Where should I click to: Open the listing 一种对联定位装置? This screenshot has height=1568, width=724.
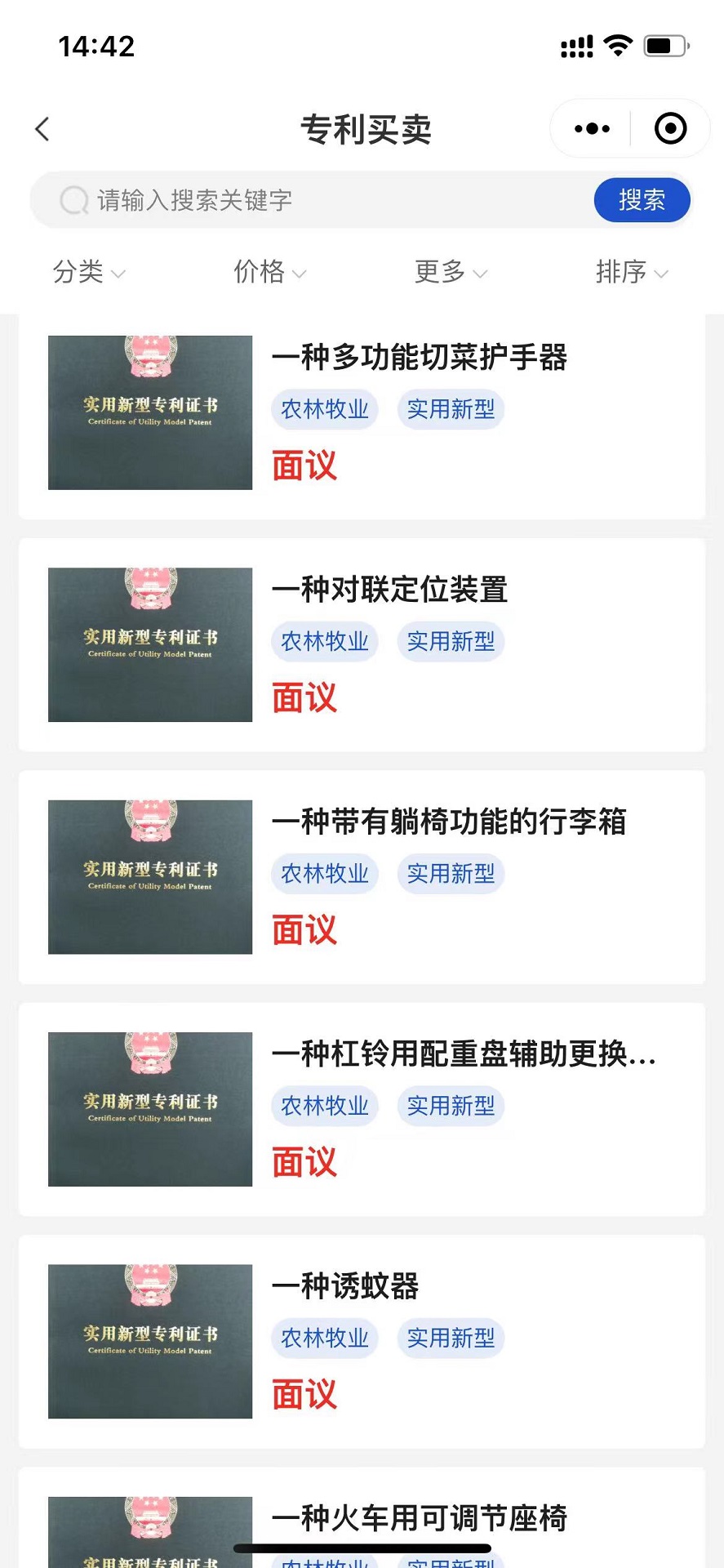tap(387, 591)
